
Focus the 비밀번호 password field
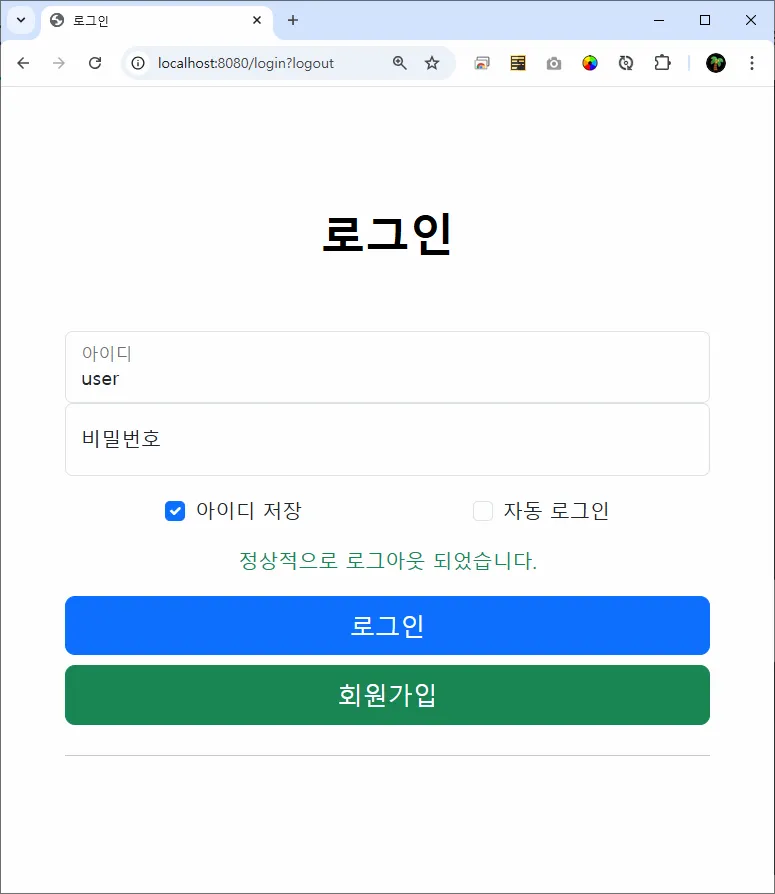coord(387,439)
